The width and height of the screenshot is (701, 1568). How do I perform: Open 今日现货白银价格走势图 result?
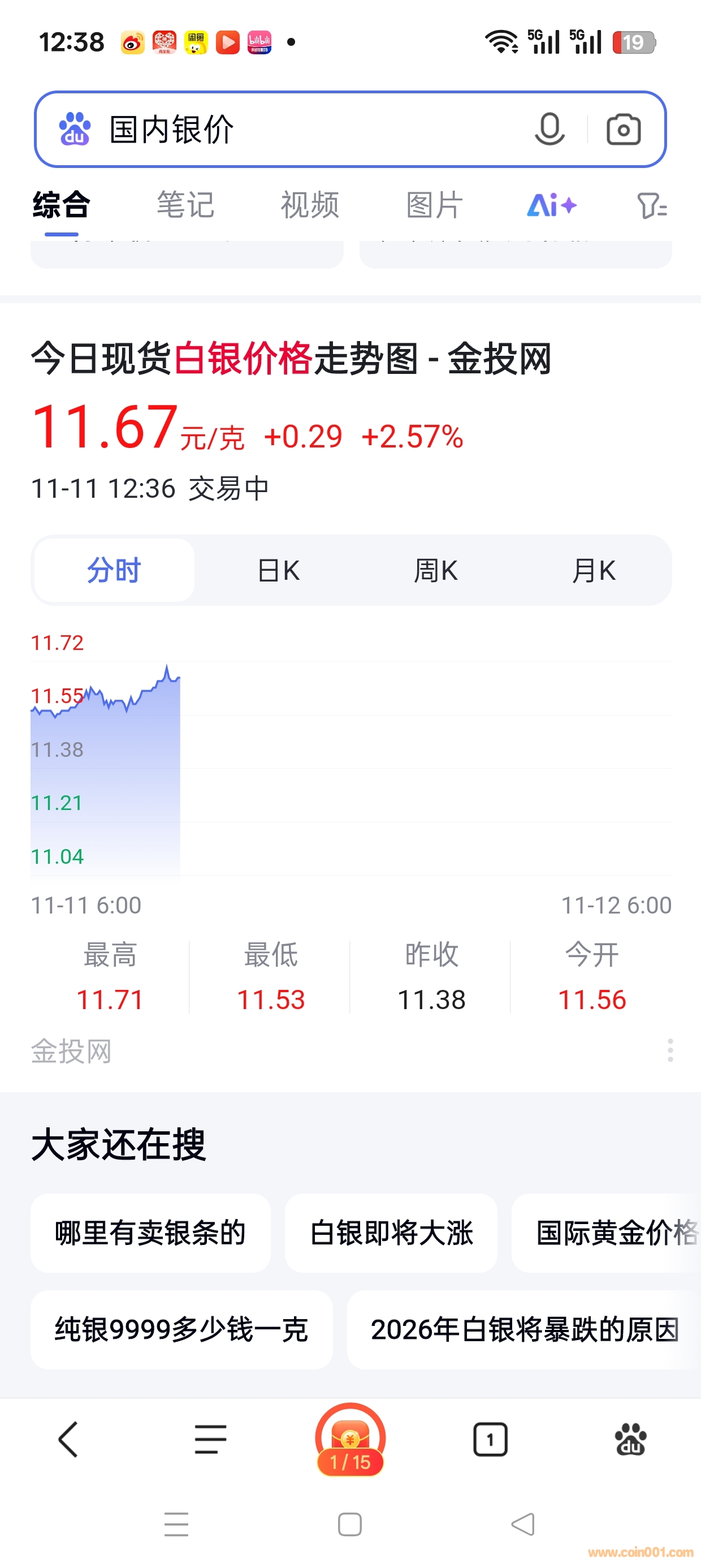pos(291,358)
